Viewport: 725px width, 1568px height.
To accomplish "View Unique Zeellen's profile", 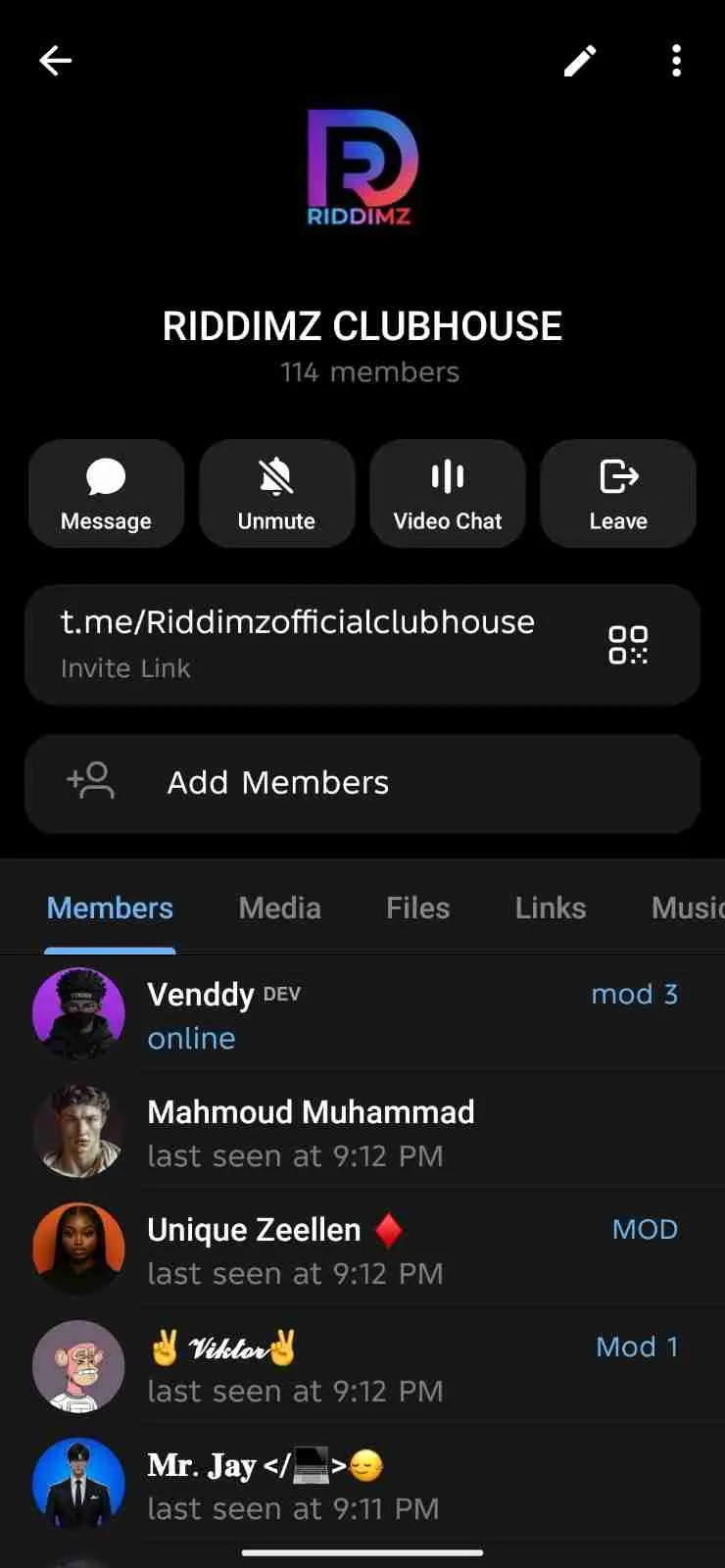I will [x=362, y=1249].
